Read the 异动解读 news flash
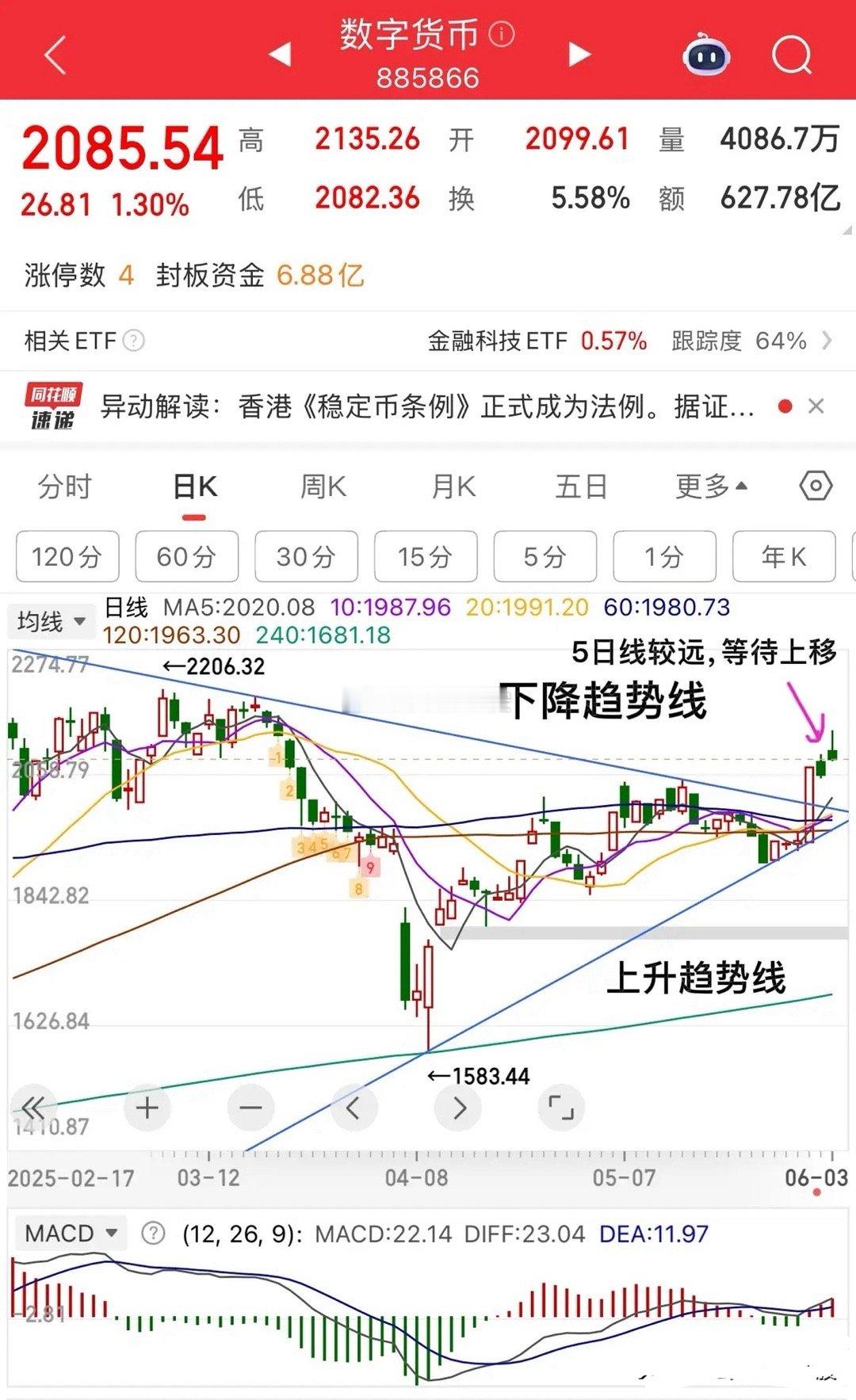856x1400 pixels. [427, 407]
